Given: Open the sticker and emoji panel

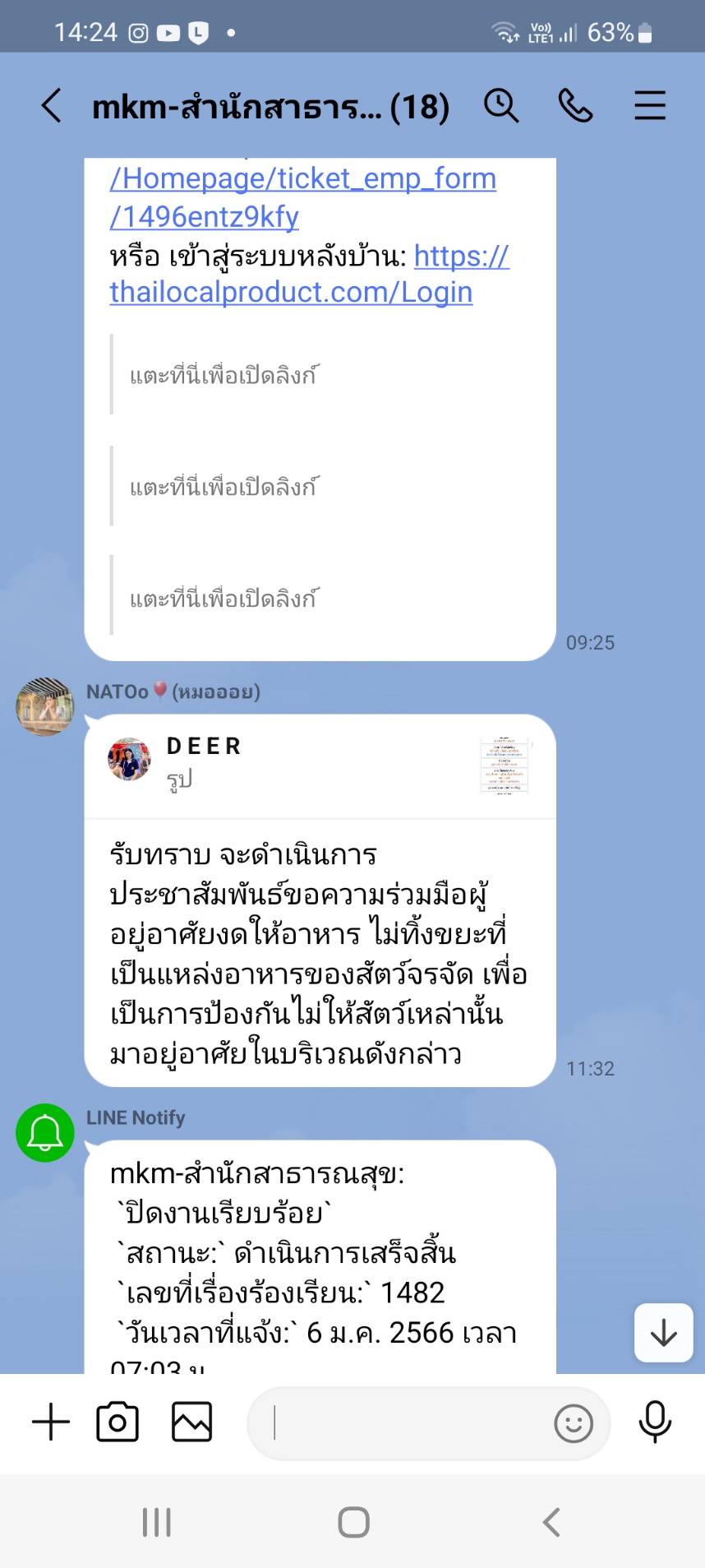Looking at the screenshot, I should tap(573, 1423).
